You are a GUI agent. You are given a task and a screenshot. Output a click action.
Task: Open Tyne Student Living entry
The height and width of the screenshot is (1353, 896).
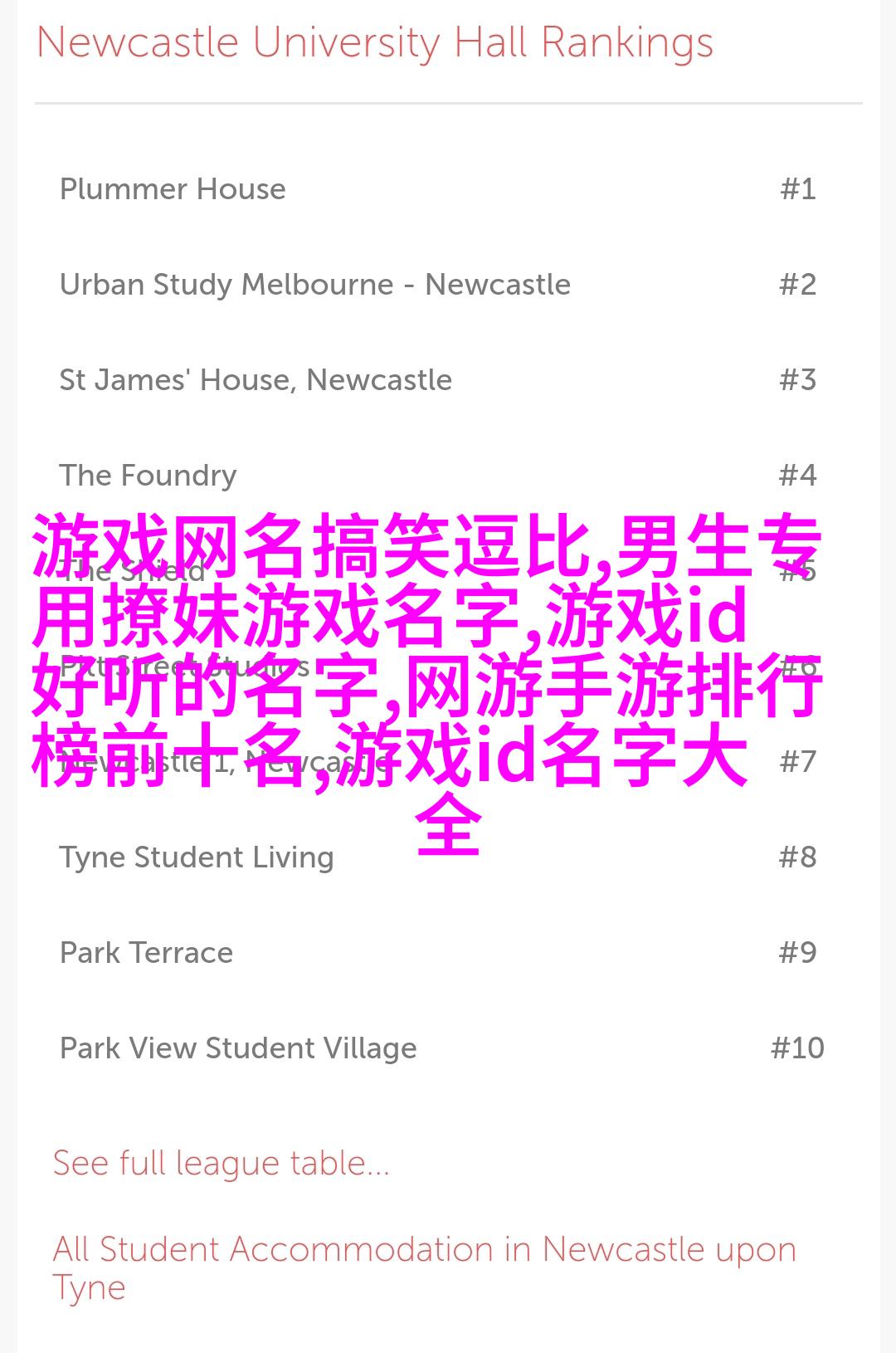[197, 857]
